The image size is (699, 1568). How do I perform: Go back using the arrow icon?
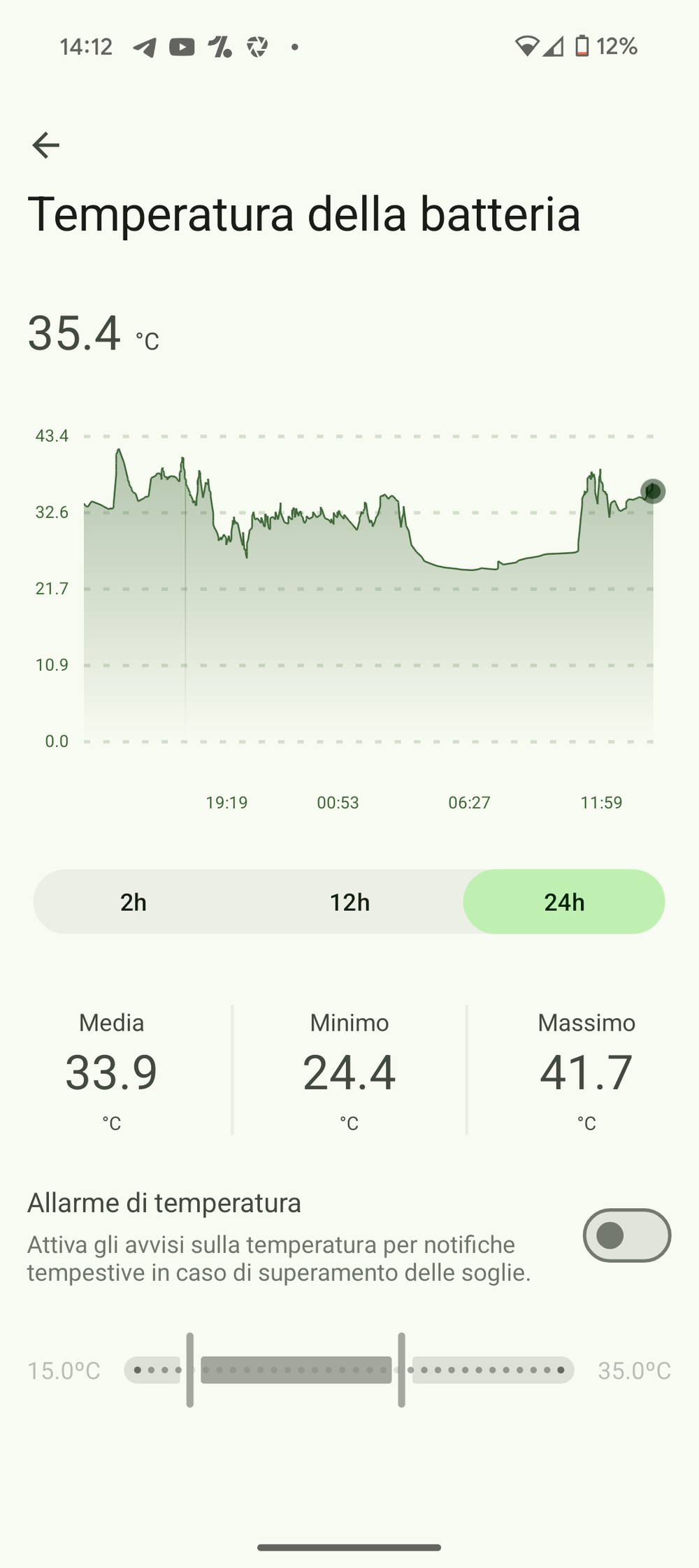coord(46,145)
